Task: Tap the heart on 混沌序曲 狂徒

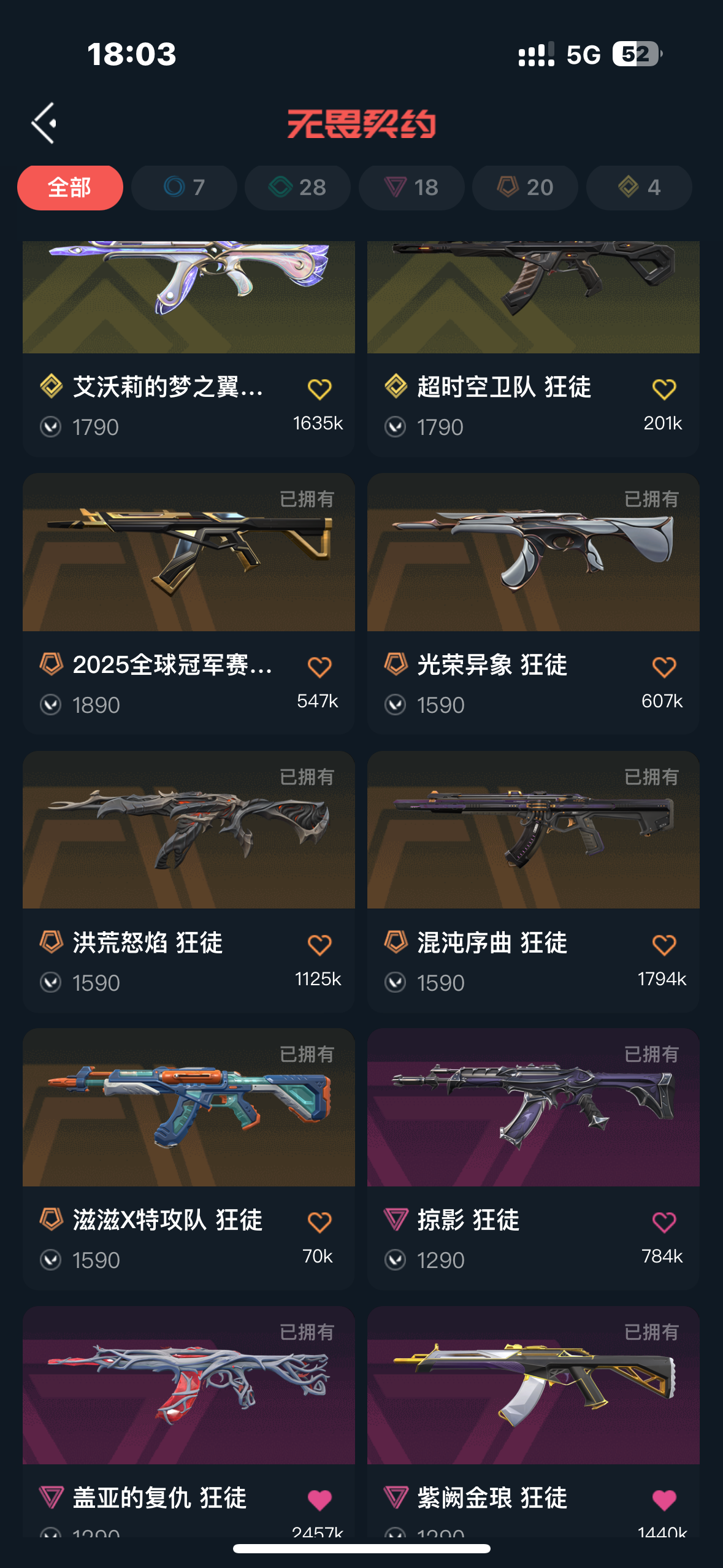Action: point(664,945)
